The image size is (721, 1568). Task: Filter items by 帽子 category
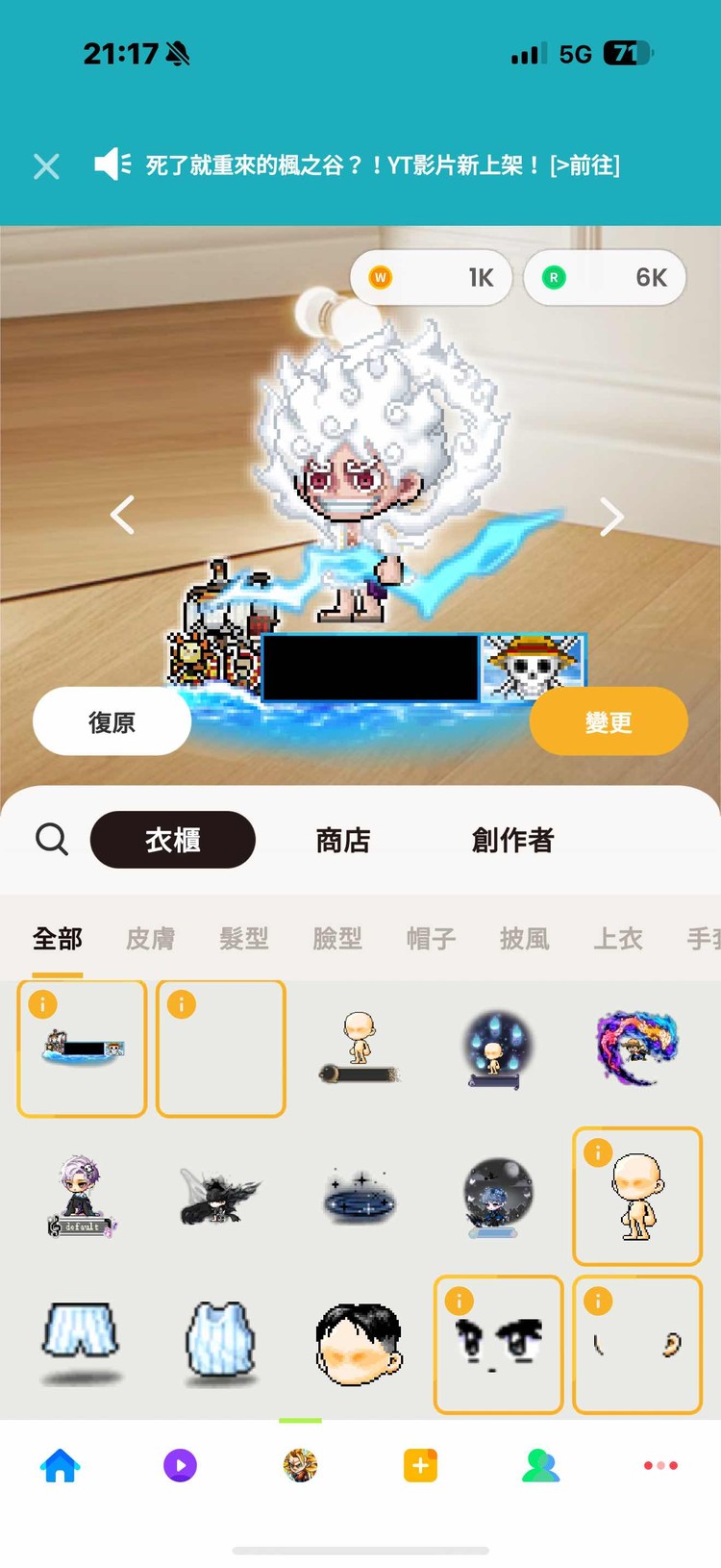(x=431, y=938)
